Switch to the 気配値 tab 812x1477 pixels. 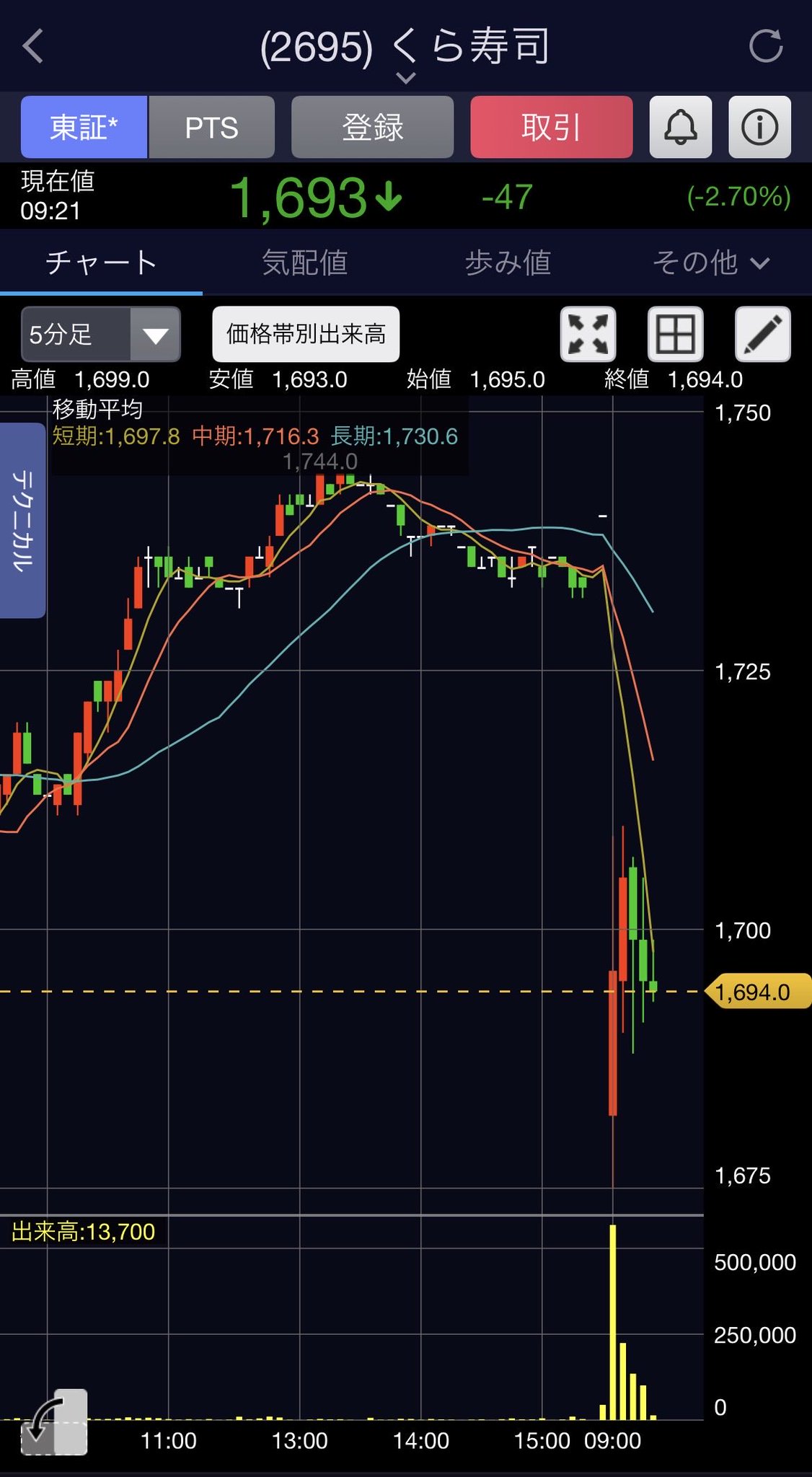point(304,263)
